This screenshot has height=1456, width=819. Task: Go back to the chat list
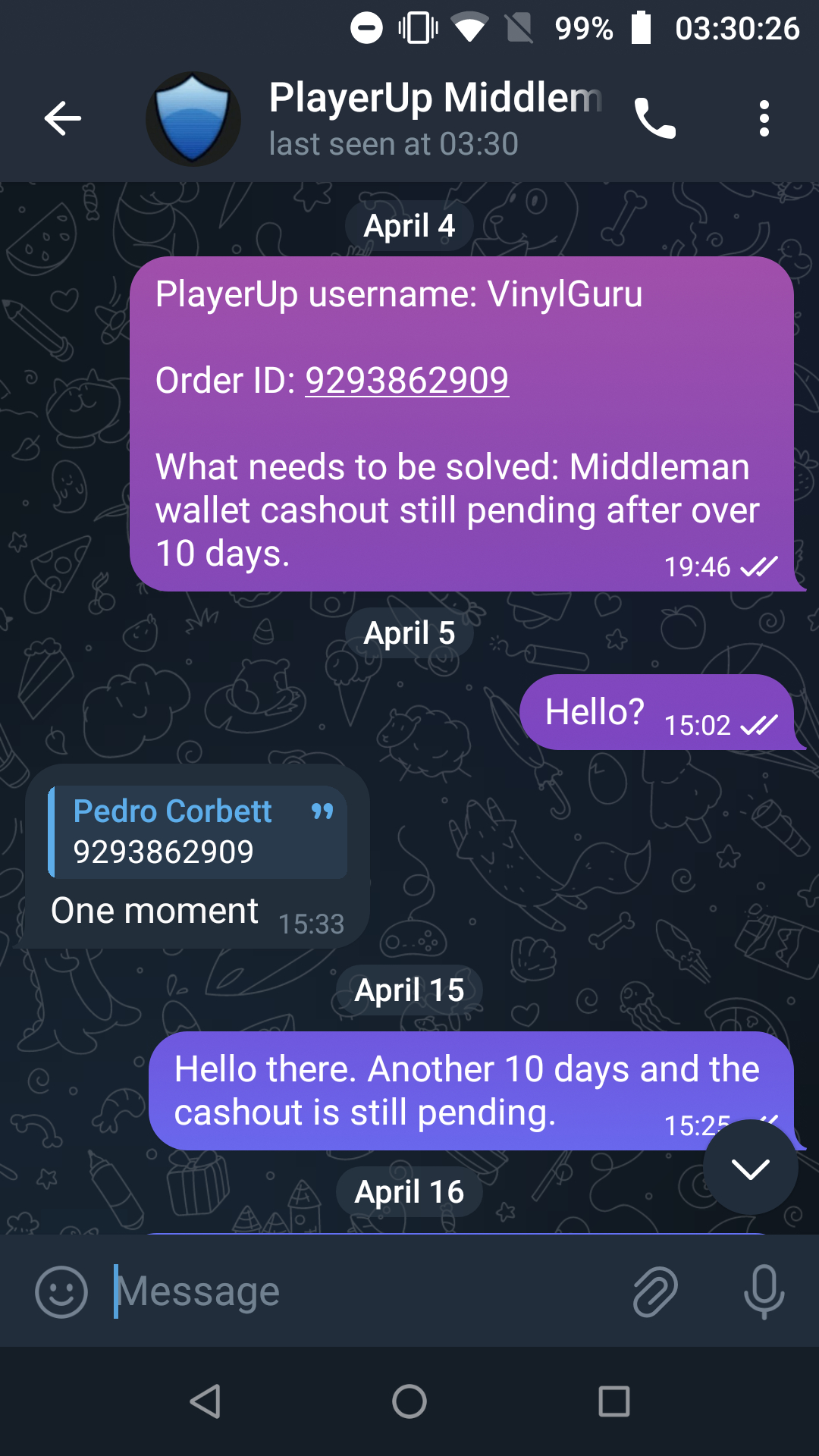coord(62,118)
